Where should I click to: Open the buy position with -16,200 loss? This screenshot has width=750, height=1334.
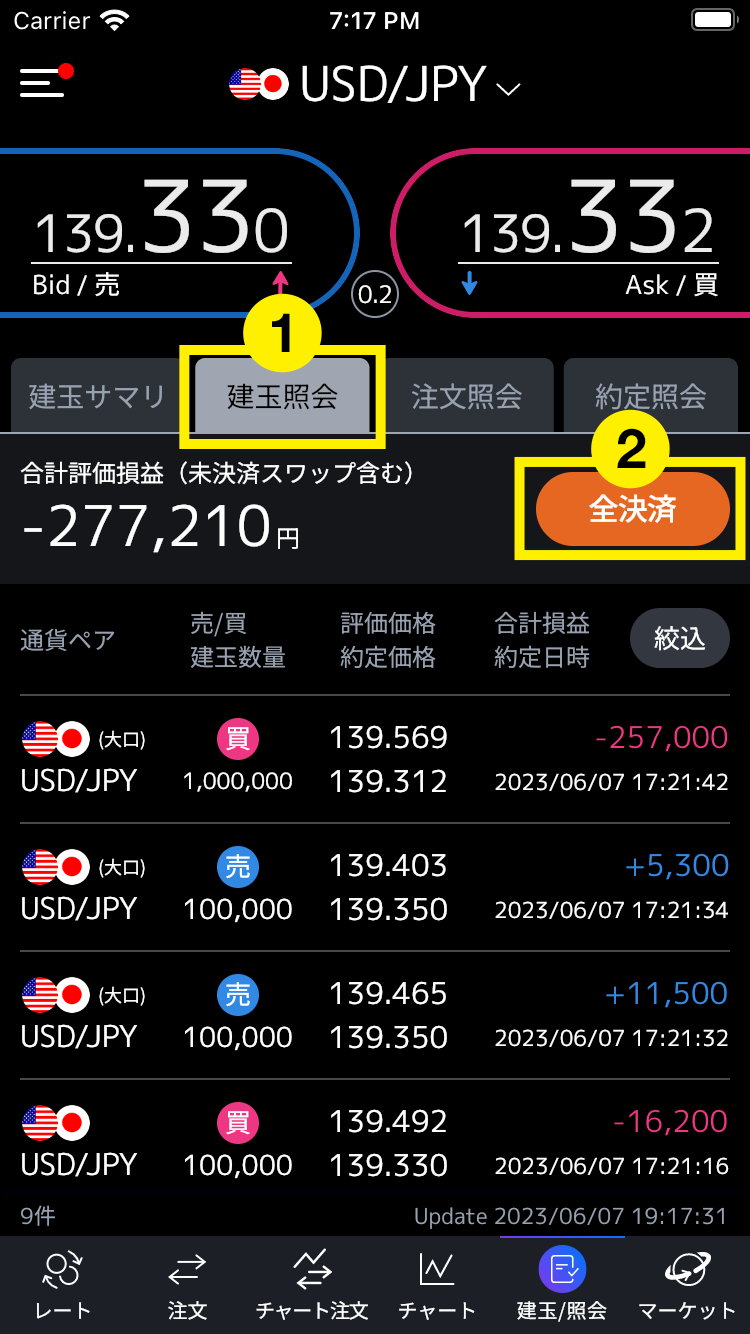[375, 1143]
